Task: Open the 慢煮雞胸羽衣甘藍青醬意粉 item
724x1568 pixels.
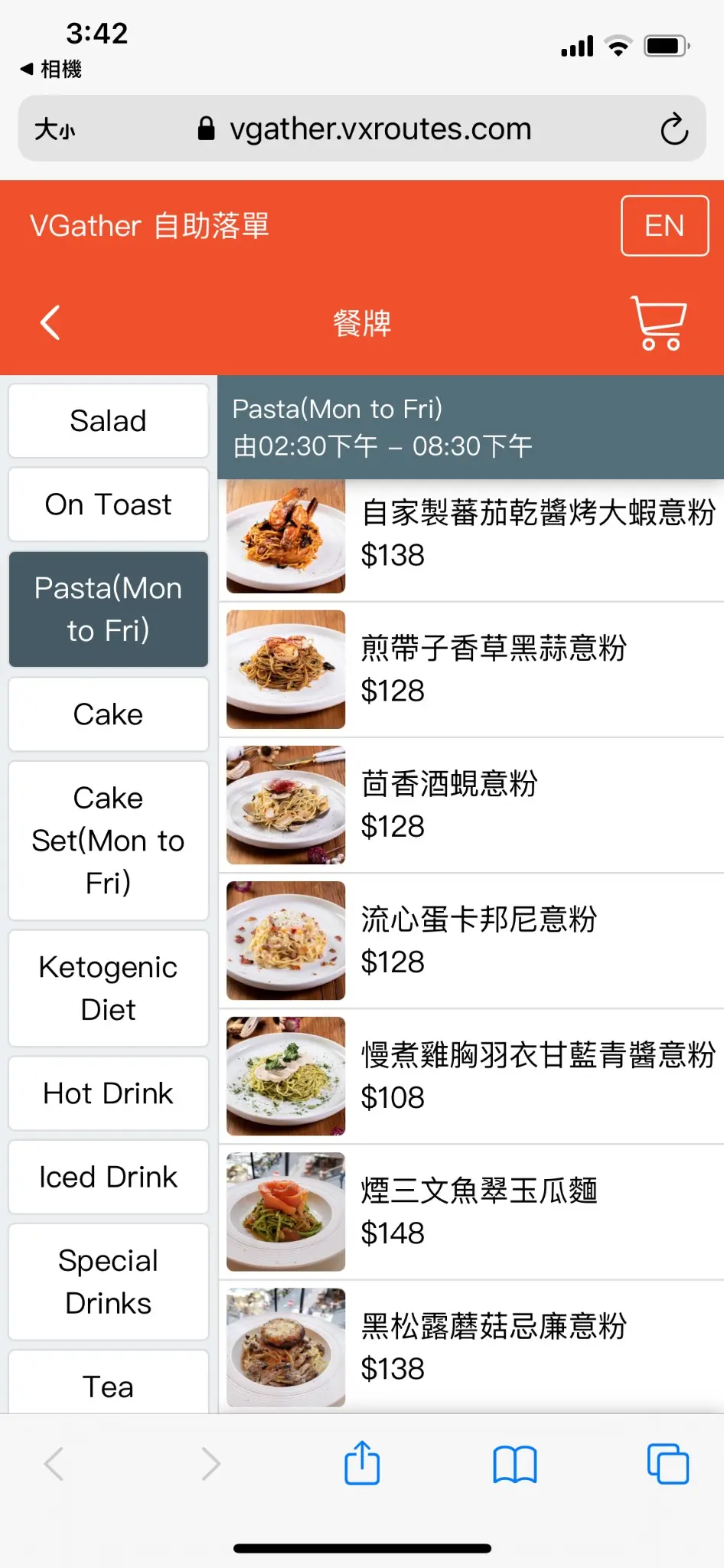Action: coord(471,1076)
